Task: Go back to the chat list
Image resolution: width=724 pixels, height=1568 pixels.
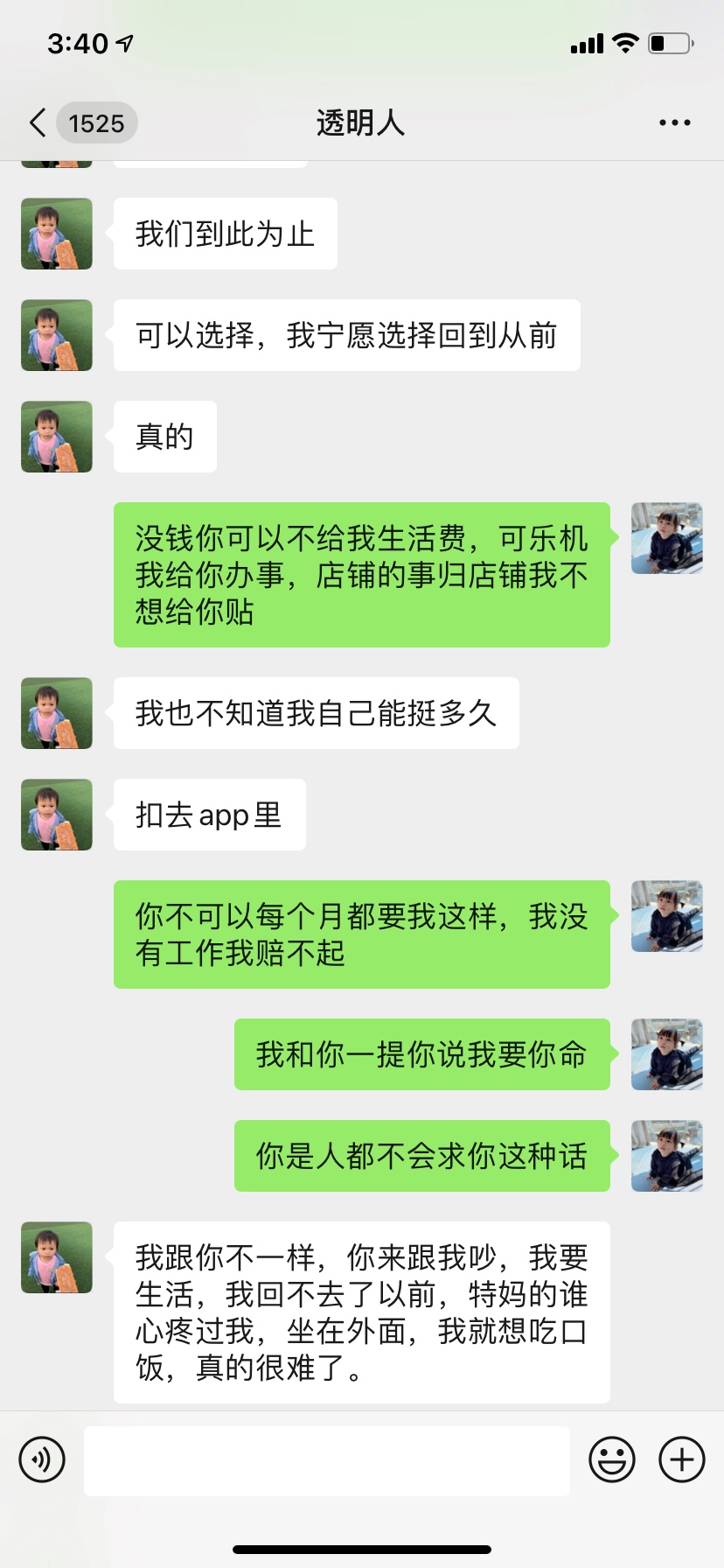Action: (38, 123)
